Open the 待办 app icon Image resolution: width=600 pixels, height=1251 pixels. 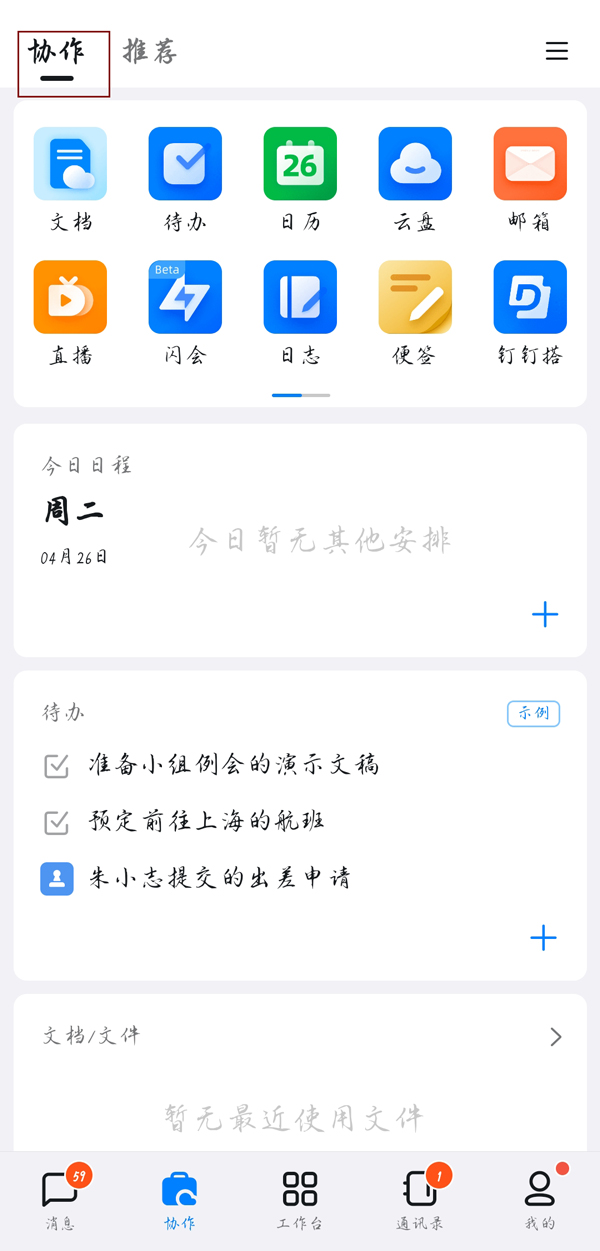[x=185, y=164]
